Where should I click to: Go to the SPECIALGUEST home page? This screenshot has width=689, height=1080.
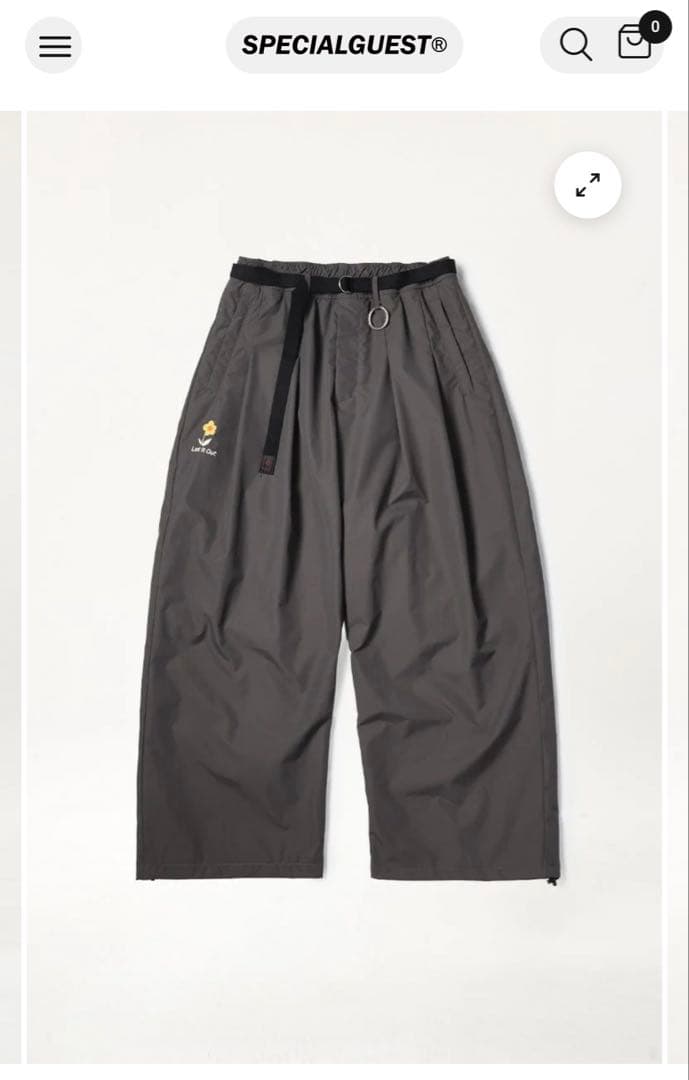[x=344, y=45]
